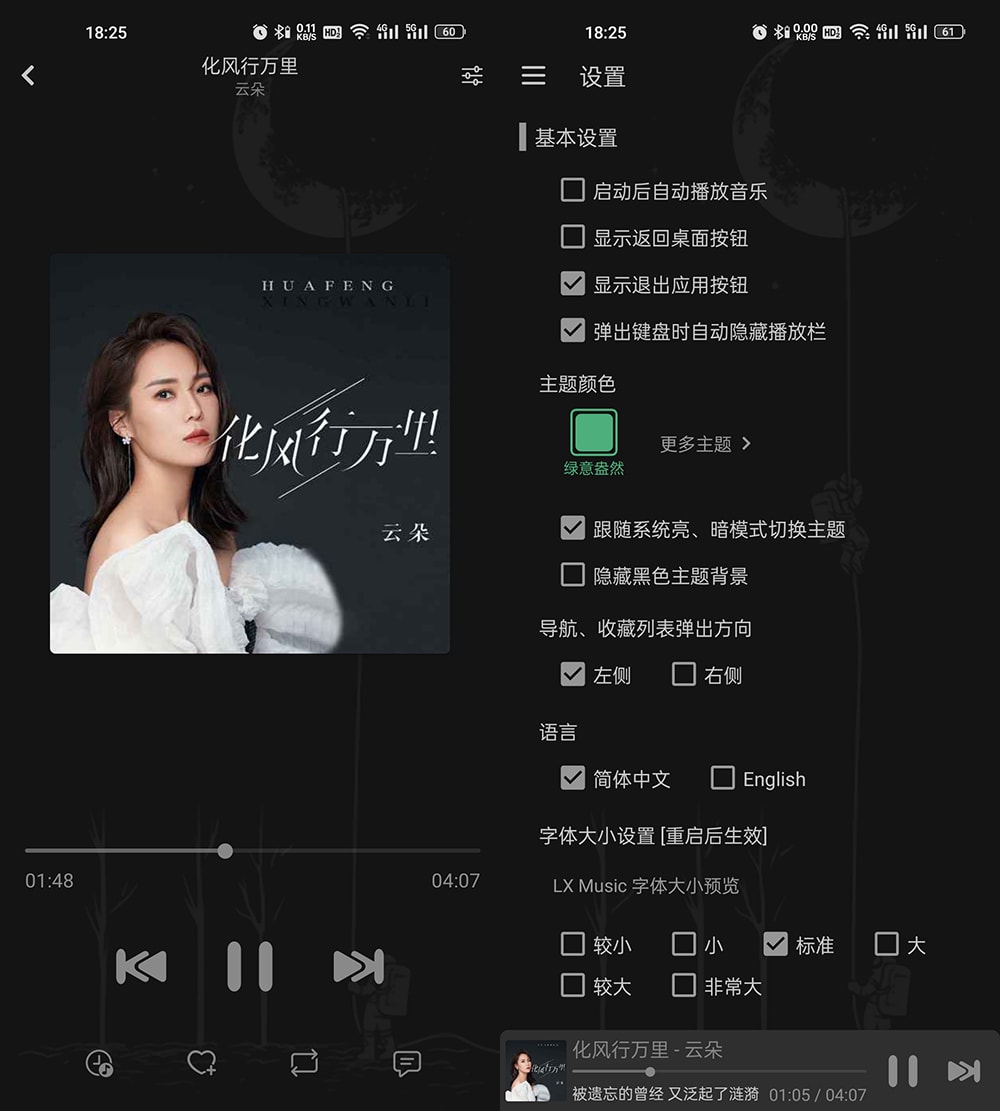
Task: Enable 启动后自动播放音乐 checkbox
Action: [573, 190]
